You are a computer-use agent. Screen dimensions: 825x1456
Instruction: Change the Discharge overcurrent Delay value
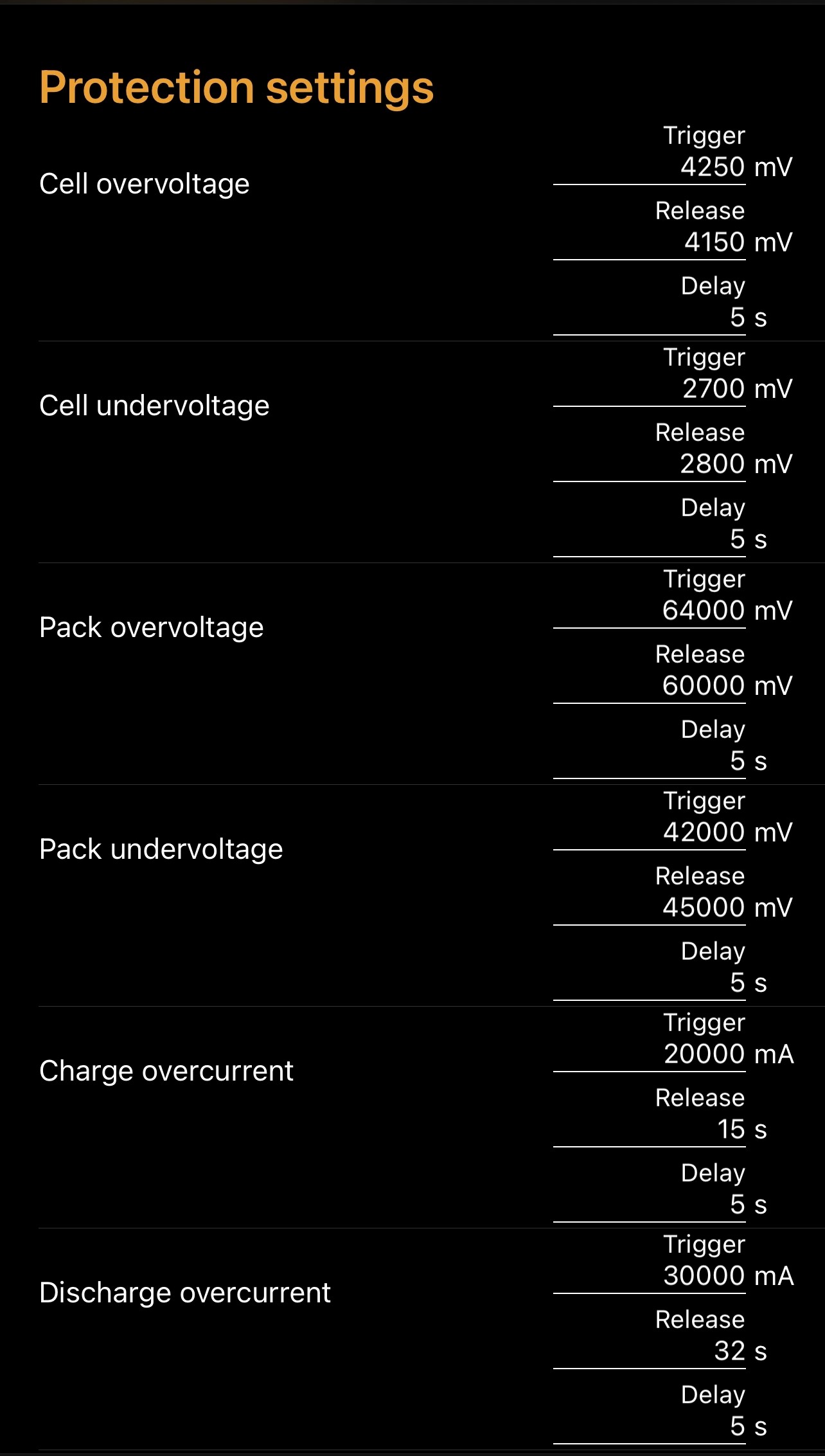click(649, 1426)
